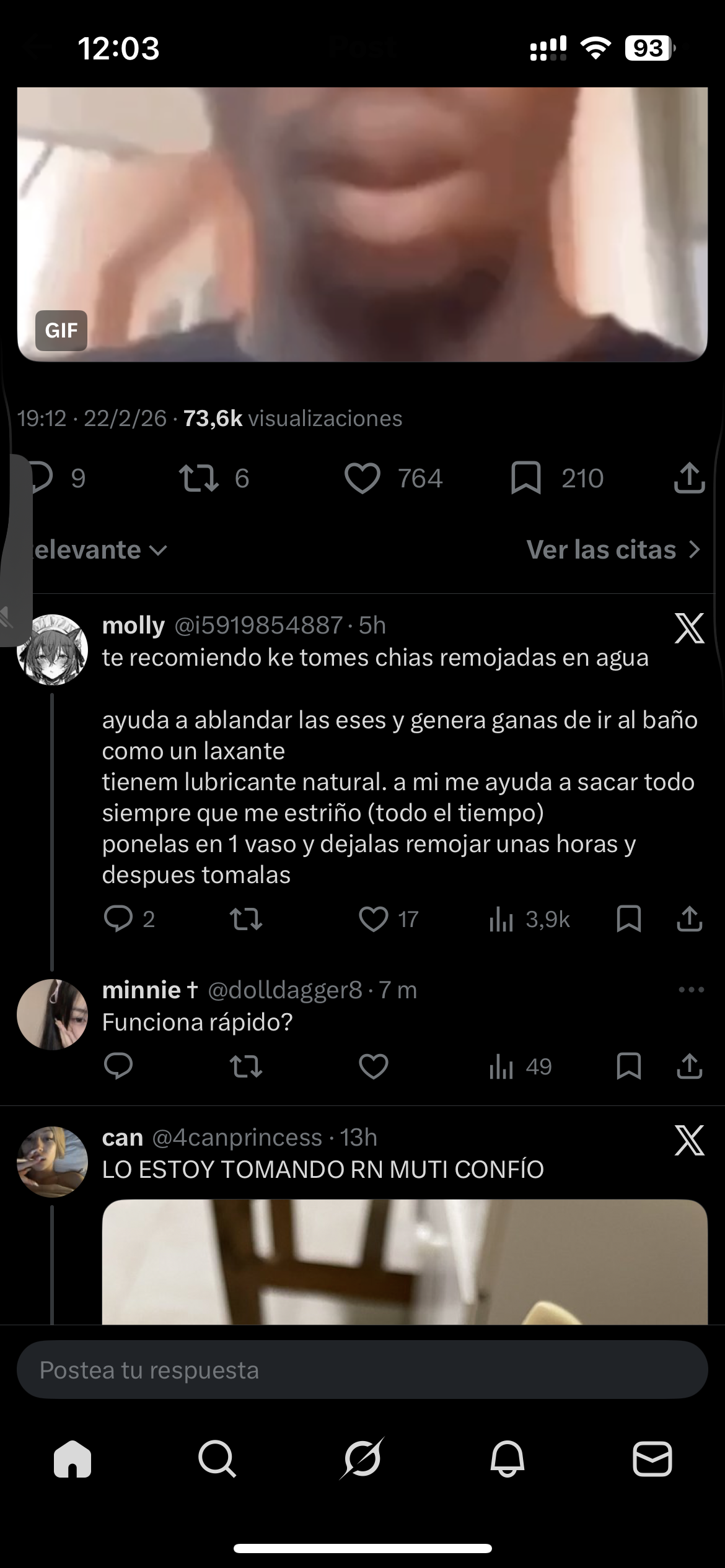
Task: Open can's profile picture
Action: point(53,1162)
